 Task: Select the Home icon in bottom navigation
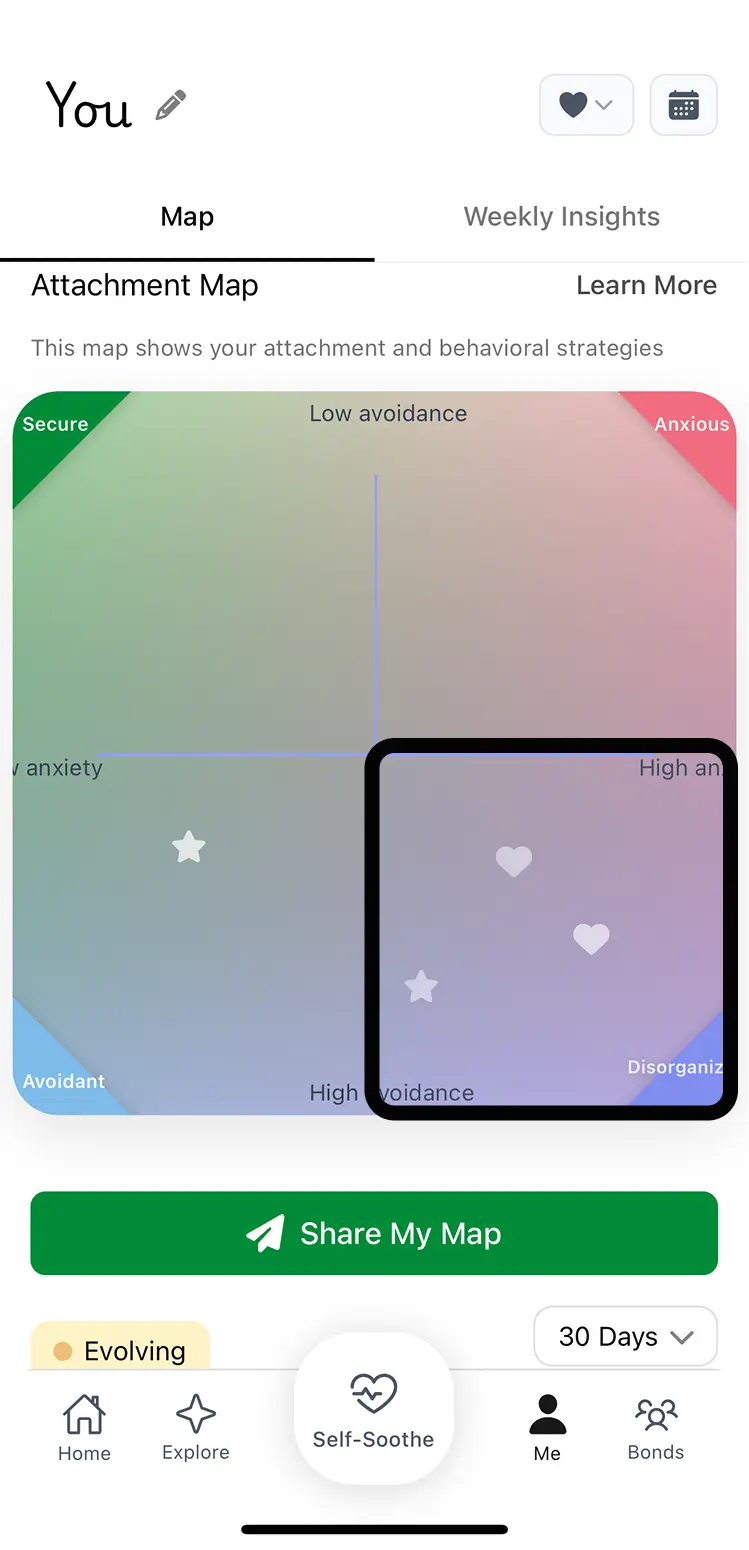(84, 1425)
